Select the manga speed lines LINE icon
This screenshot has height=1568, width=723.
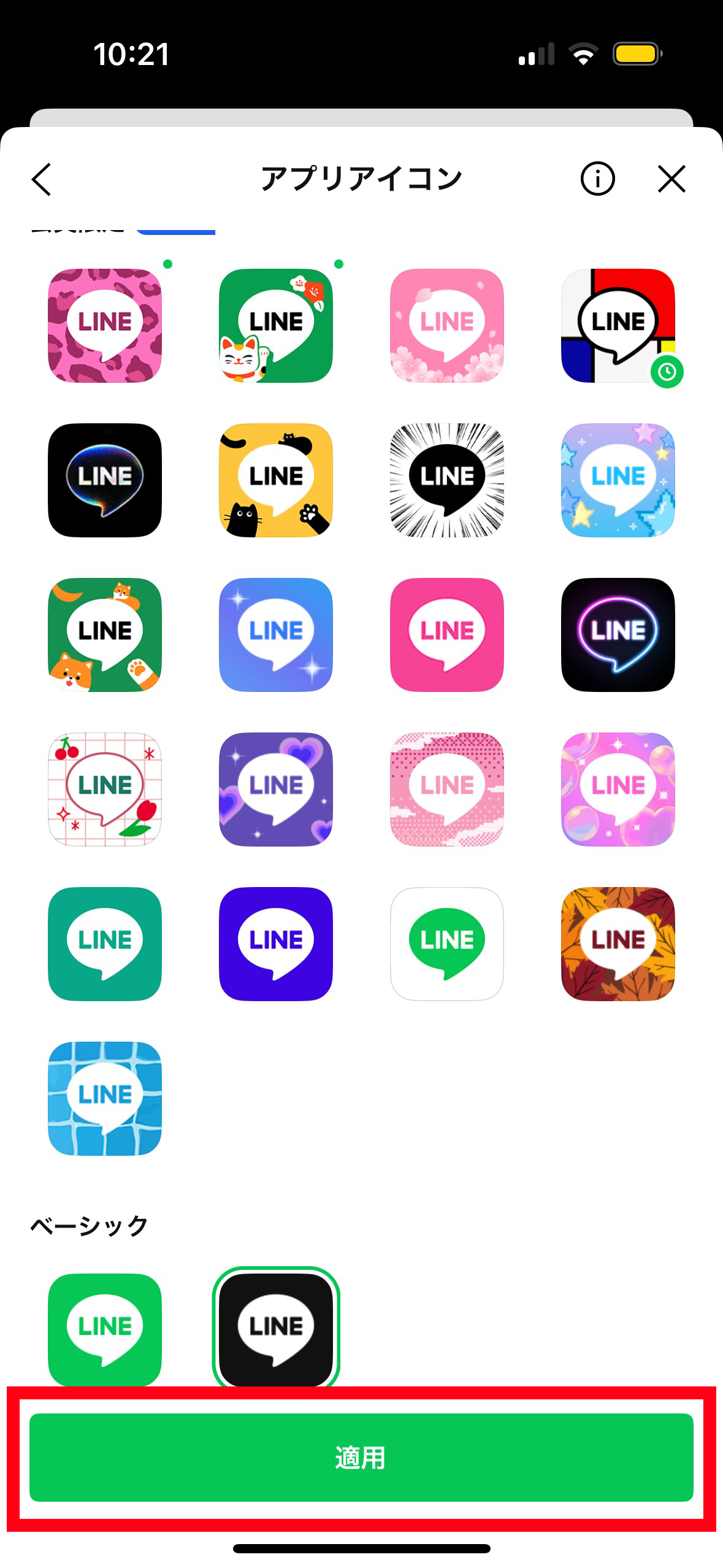[447, 480]
